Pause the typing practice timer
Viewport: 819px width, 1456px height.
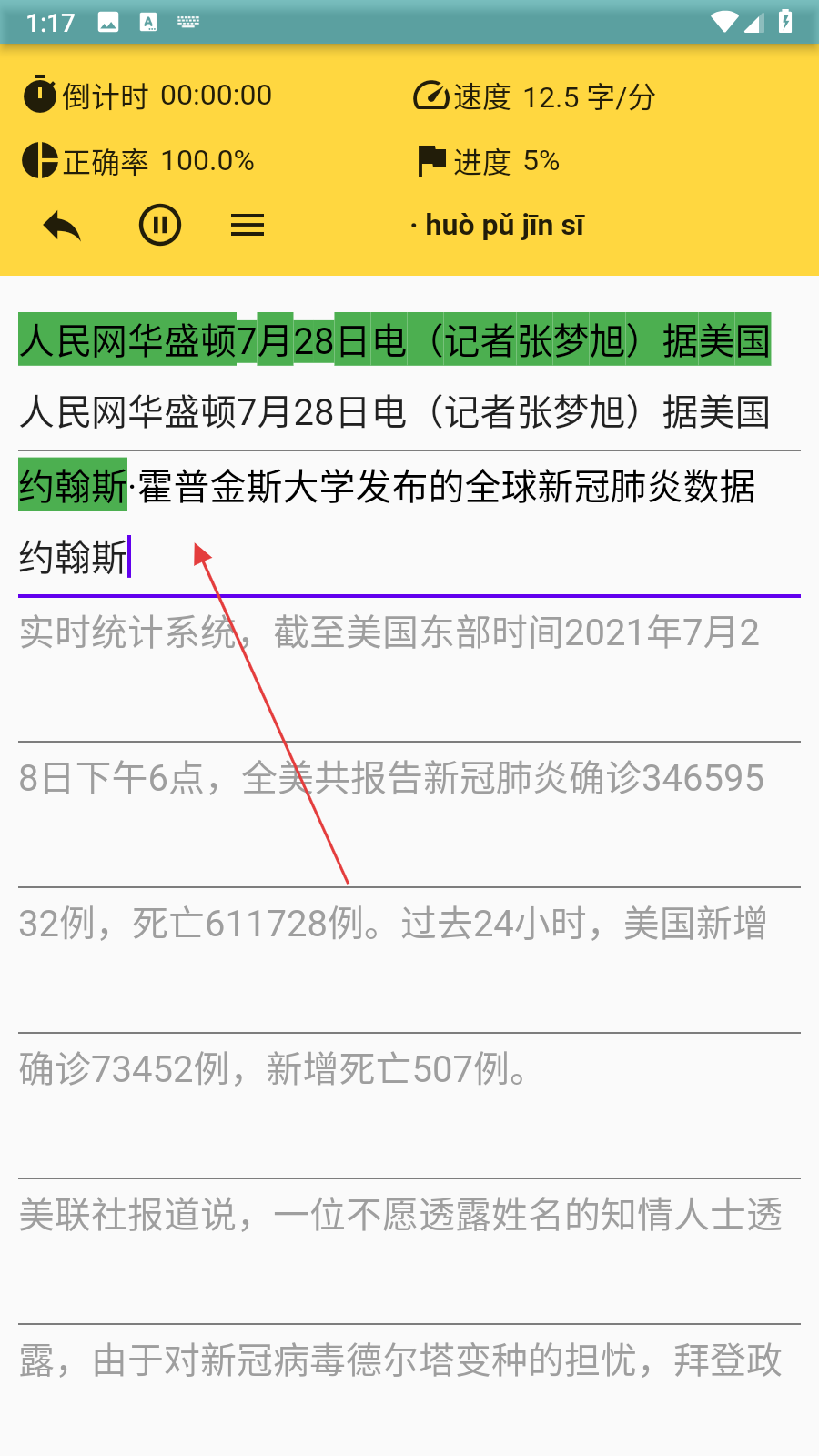pyautogui.click(x=160, y=226)
